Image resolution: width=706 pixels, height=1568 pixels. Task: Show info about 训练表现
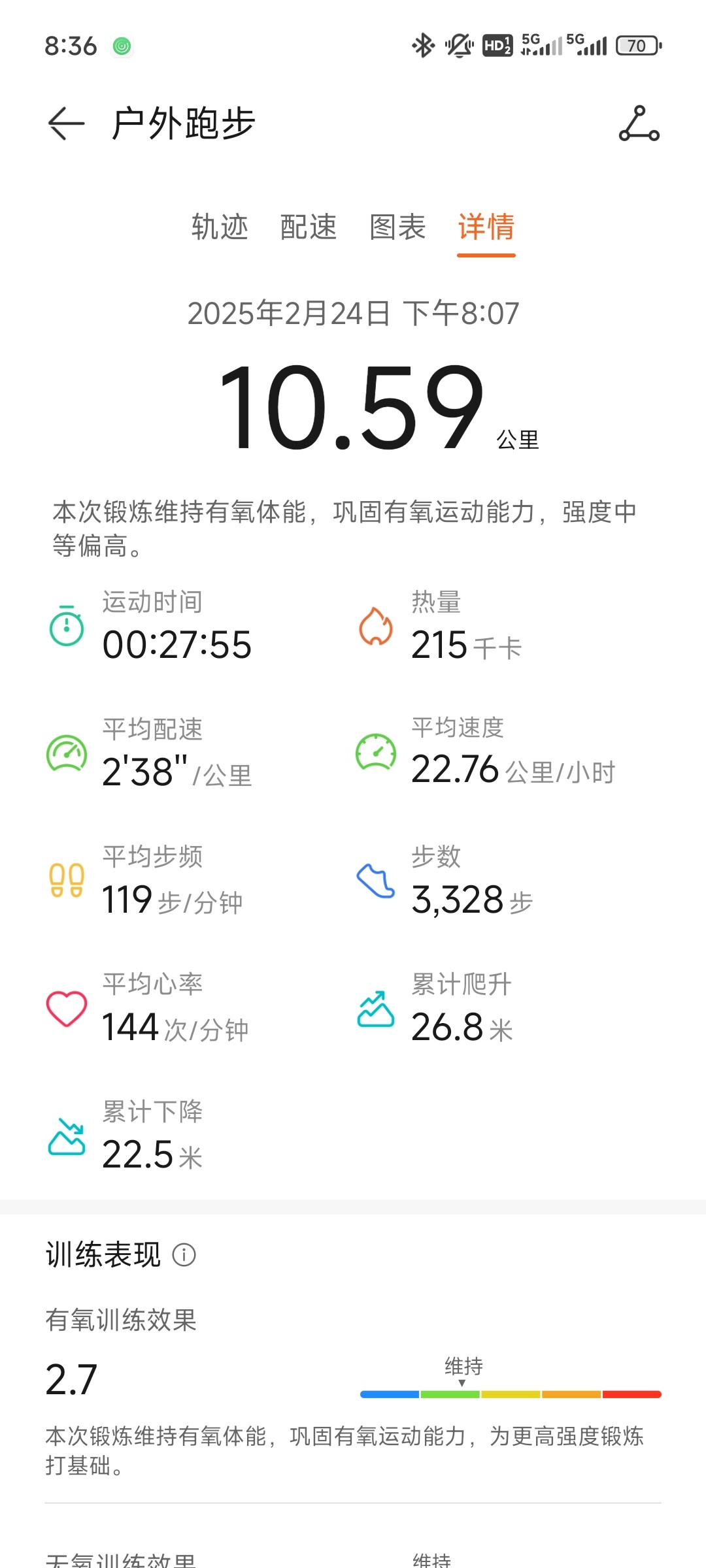[x=184, y=1255]
